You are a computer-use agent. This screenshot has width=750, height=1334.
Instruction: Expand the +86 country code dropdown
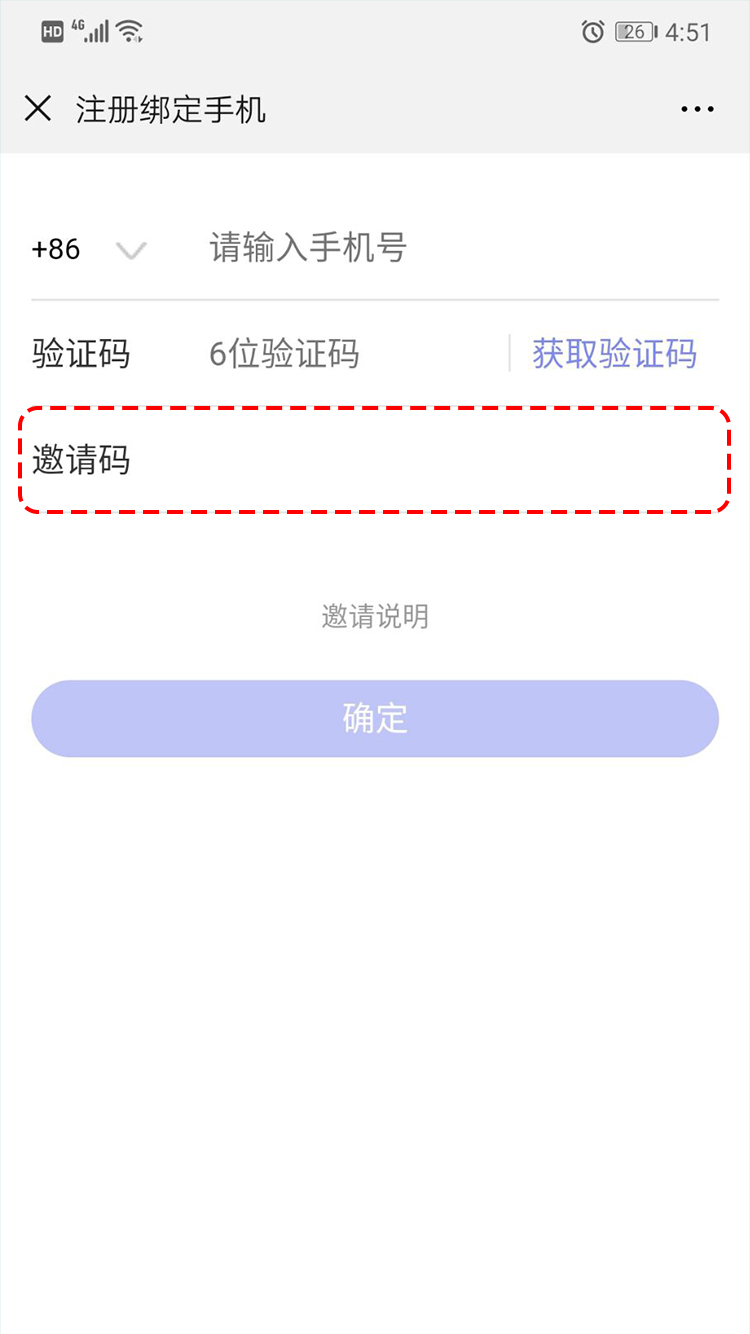point(131,250)
